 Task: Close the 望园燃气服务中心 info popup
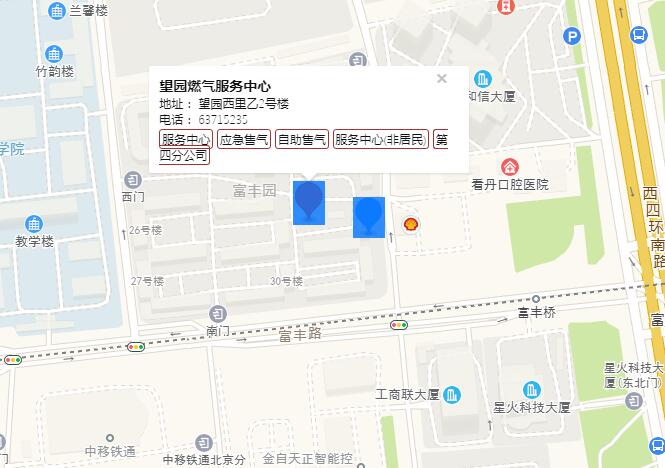(442, 78)
